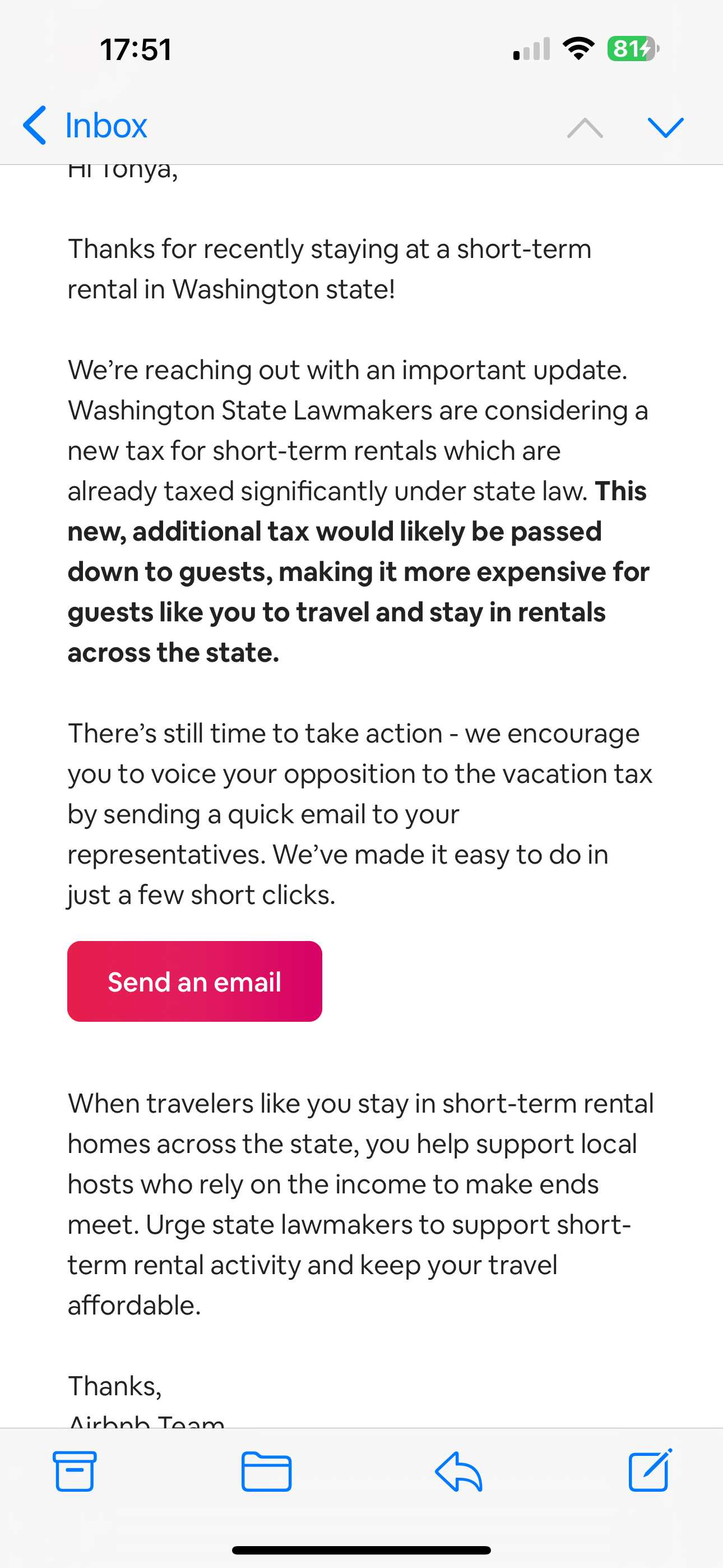Archive this email

pyautogui.click(x=74, y=1470)
